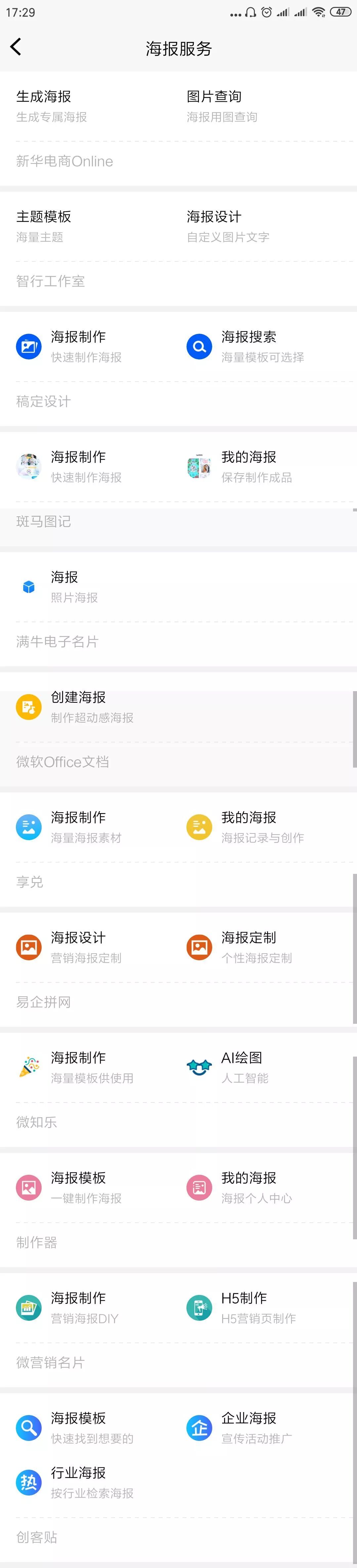This screenshot has height=1568, width=357.
Task: Go back from 海报服务 page
Action: pyautogui.click(x=16, y=47)
